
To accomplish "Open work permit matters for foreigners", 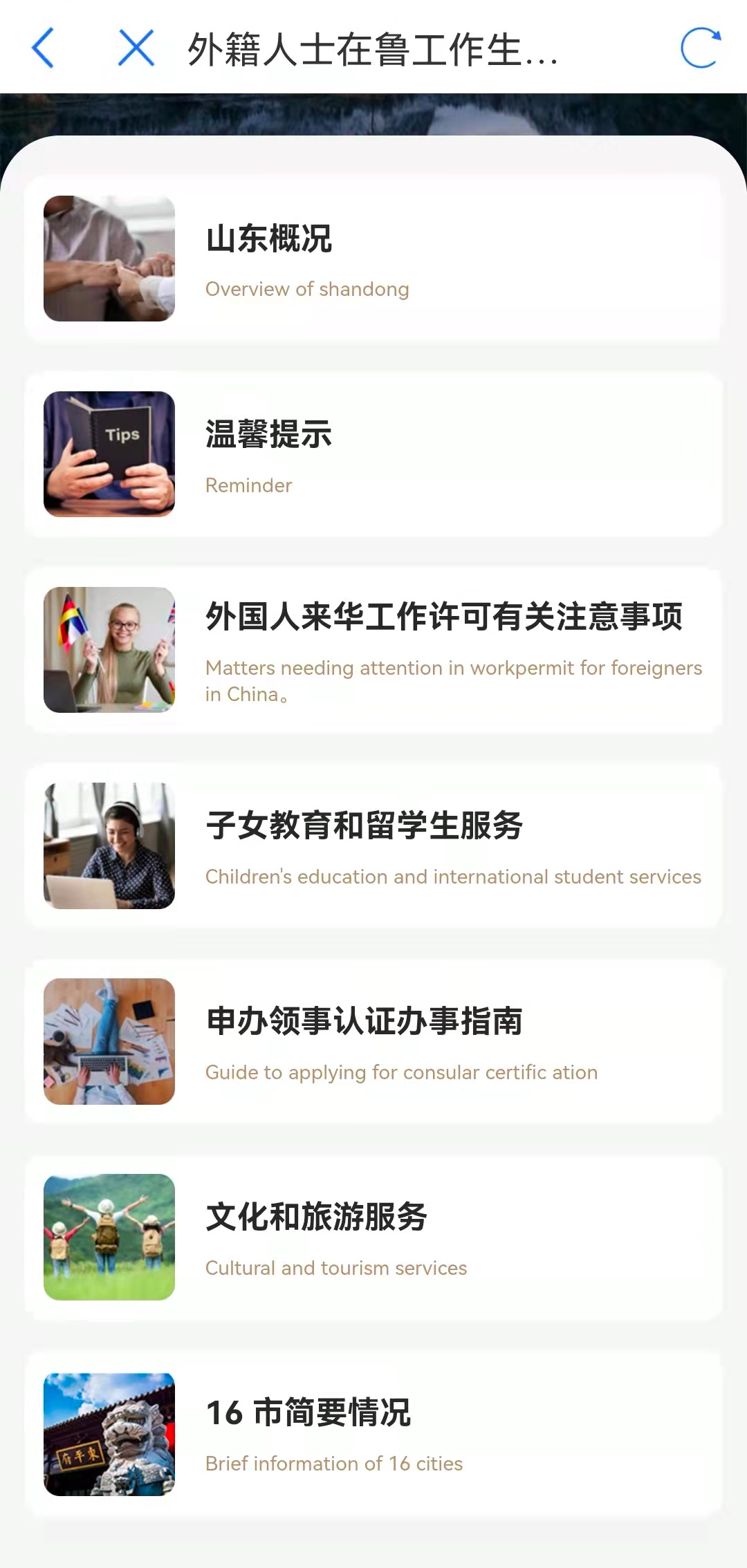I will (373, 650).
